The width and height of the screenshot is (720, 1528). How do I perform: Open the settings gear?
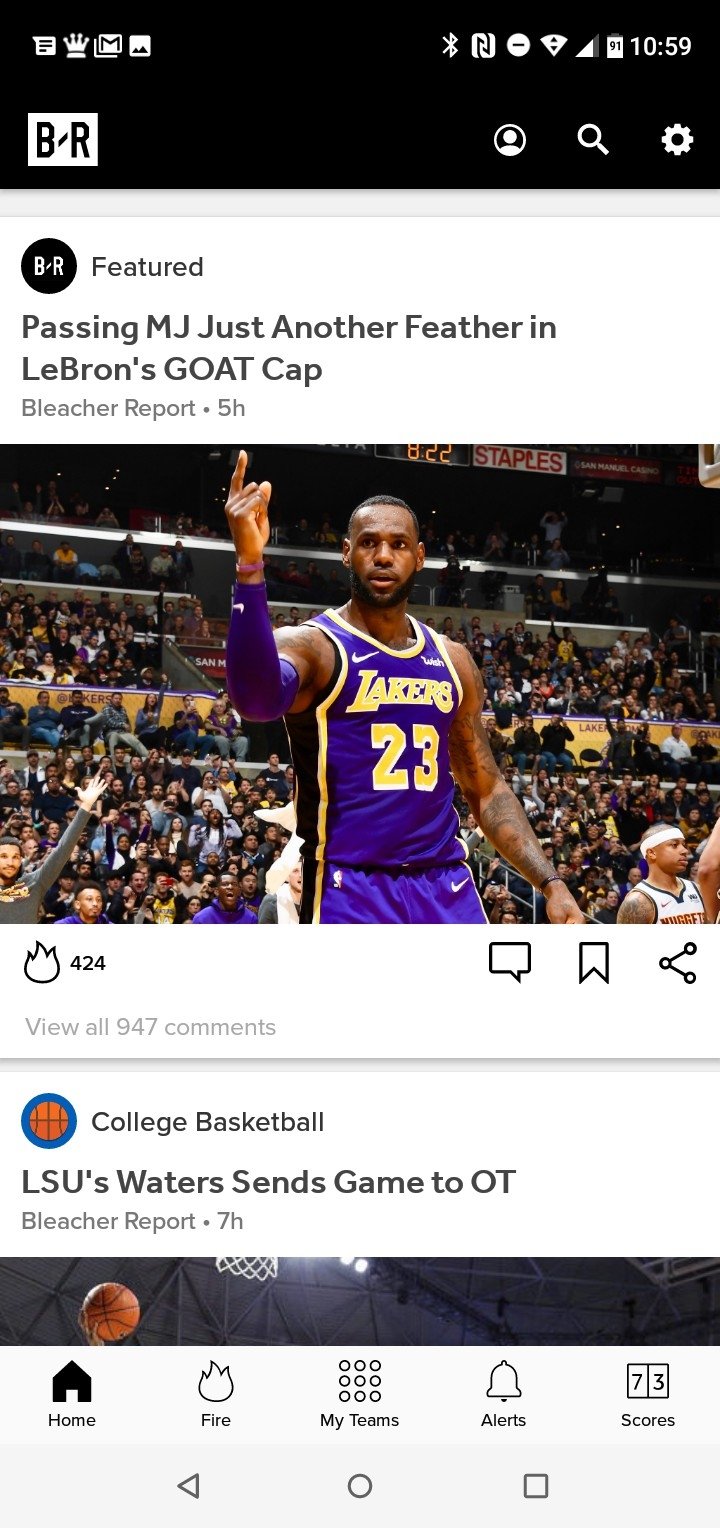[x=677, y=140]
